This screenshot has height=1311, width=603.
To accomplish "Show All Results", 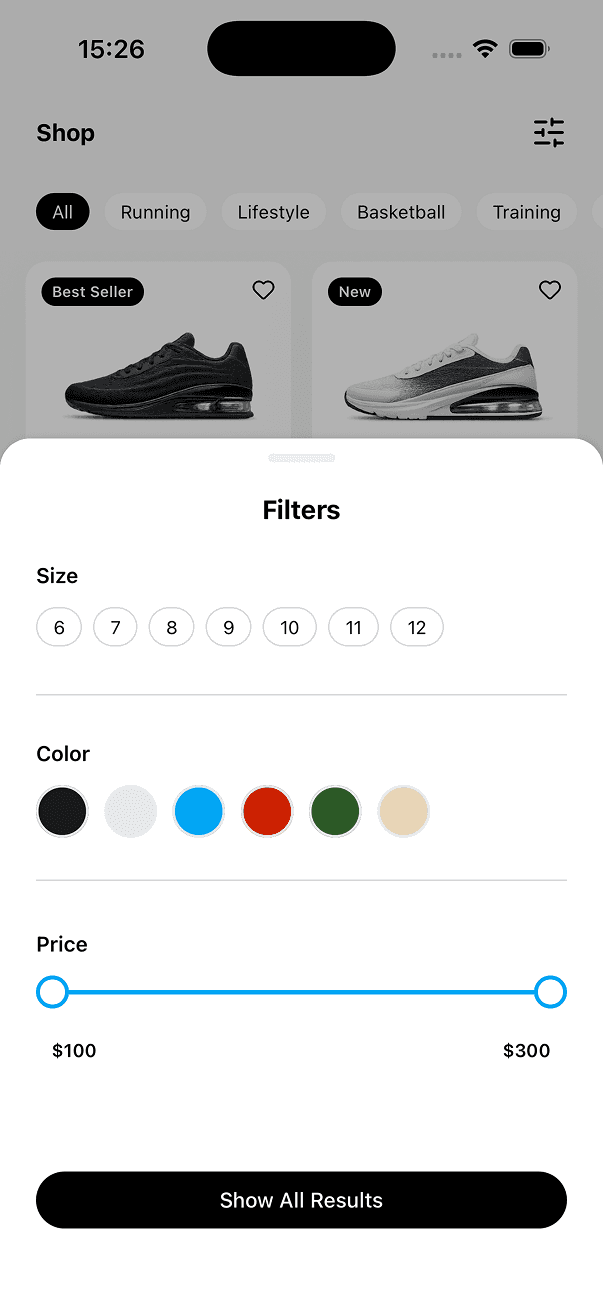I will [301, 1200].
